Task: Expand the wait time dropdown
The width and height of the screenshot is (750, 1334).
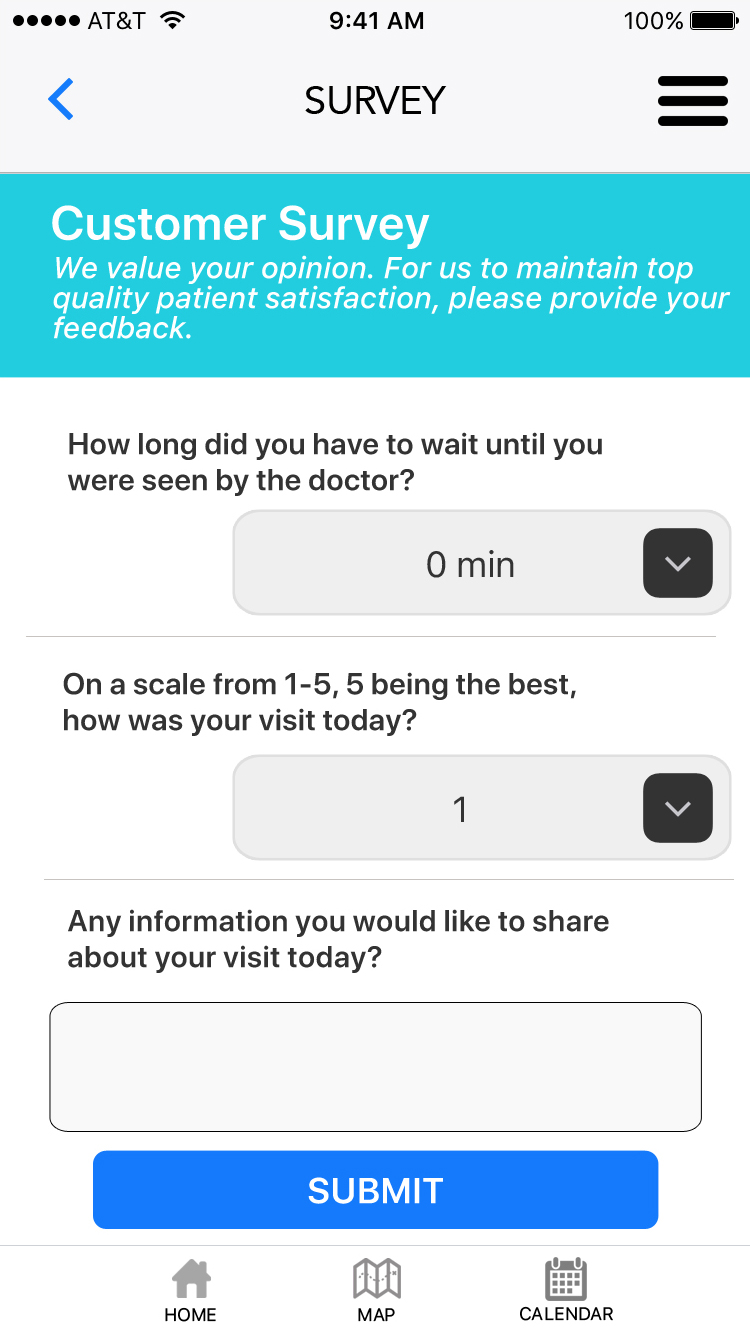Action: (x=677, y=563)
